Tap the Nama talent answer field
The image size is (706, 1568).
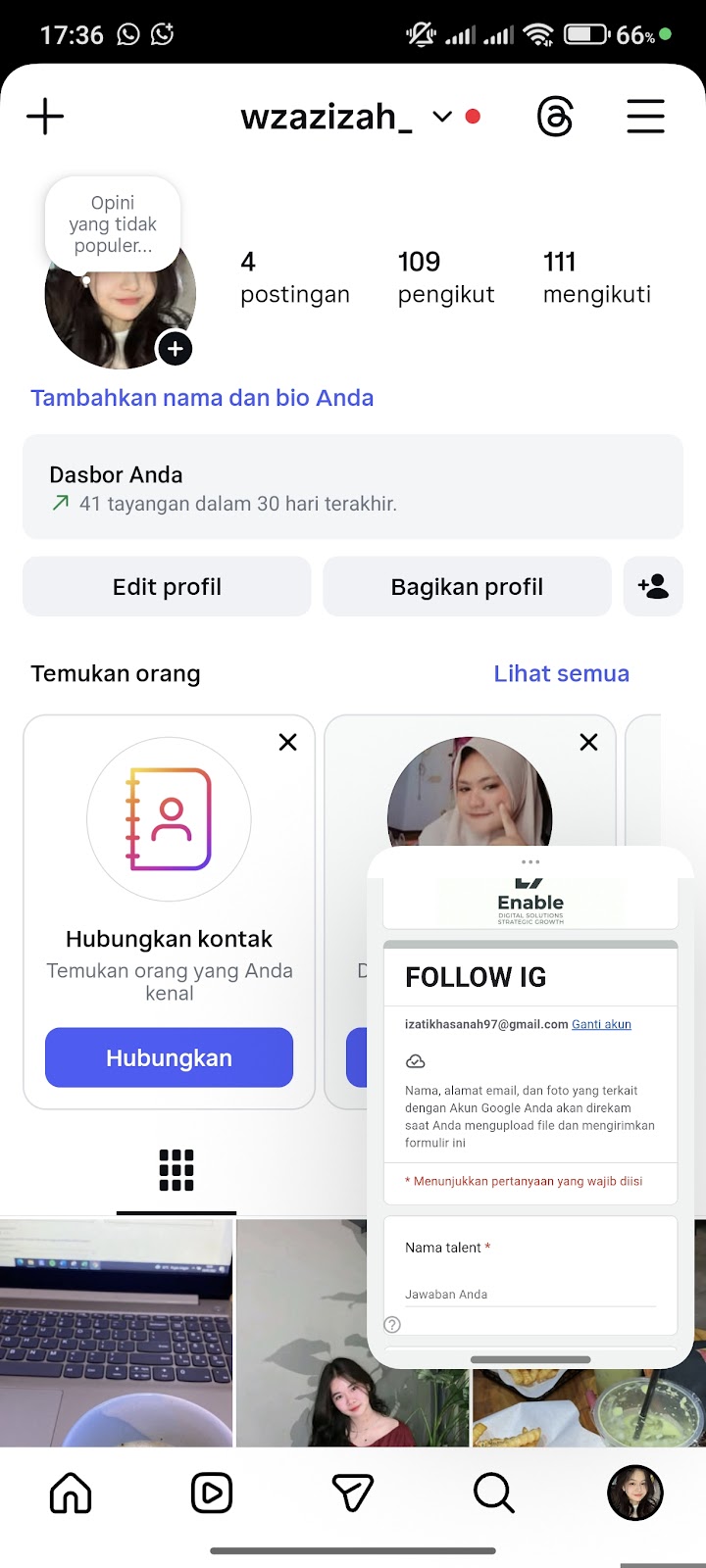pyautogui.click(x=529, y=1295)
